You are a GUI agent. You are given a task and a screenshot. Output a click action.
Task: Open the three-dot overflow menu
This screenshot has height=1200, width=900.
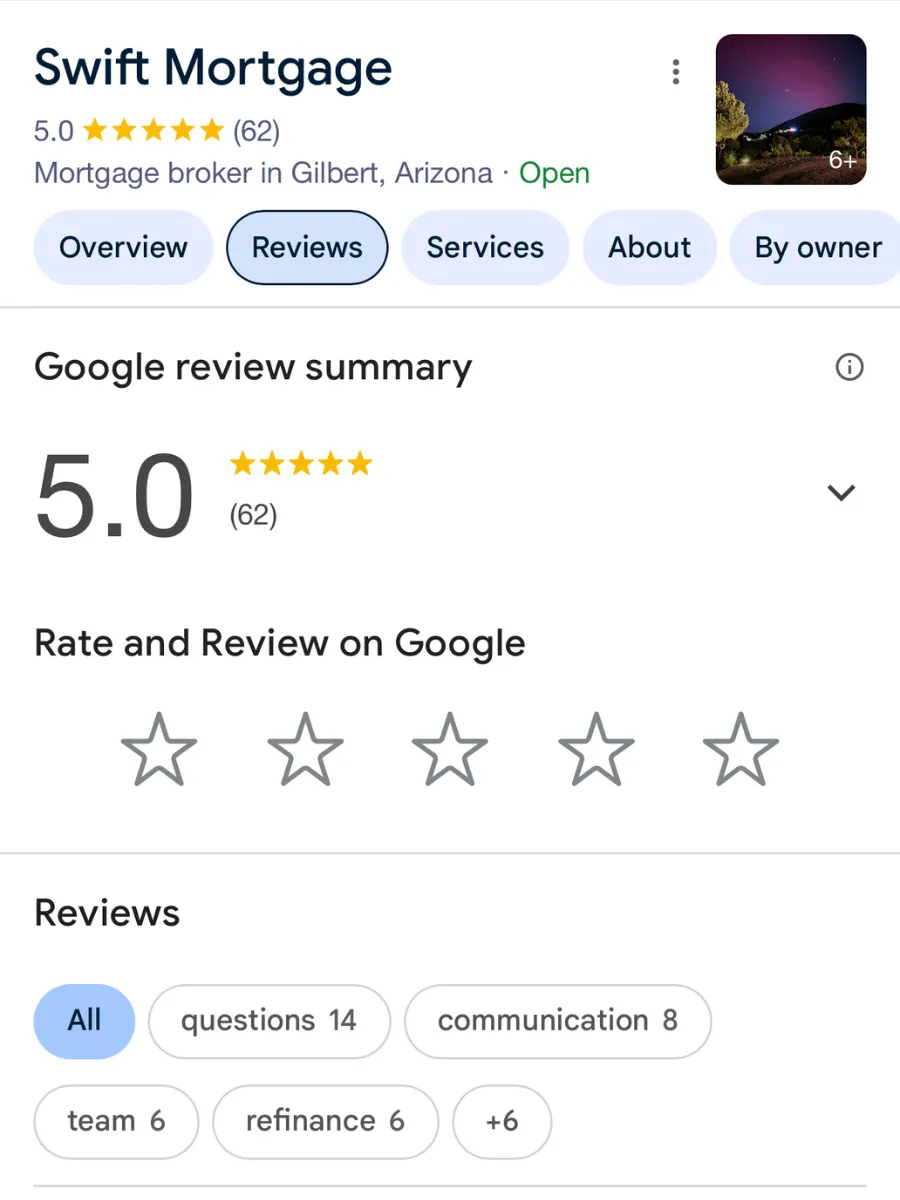[676, 72]
